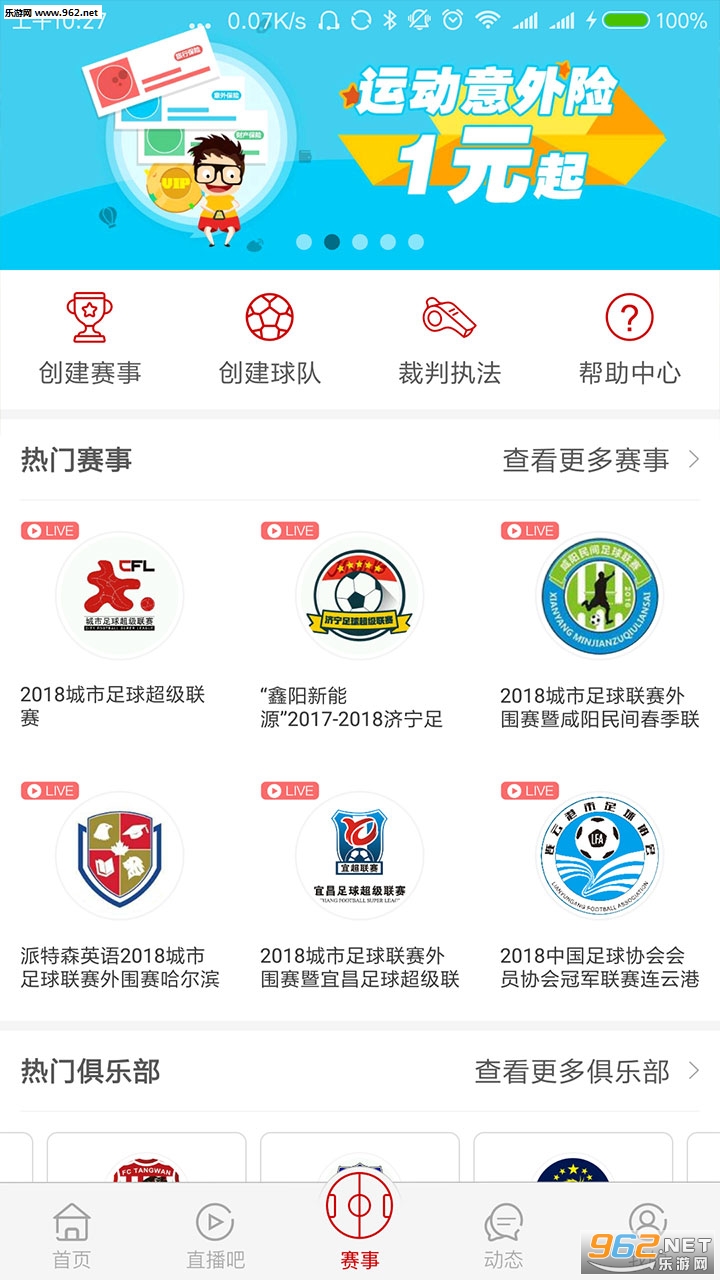
Task: Switch to the 直播吧 tab
Action: coord(215,1235)
